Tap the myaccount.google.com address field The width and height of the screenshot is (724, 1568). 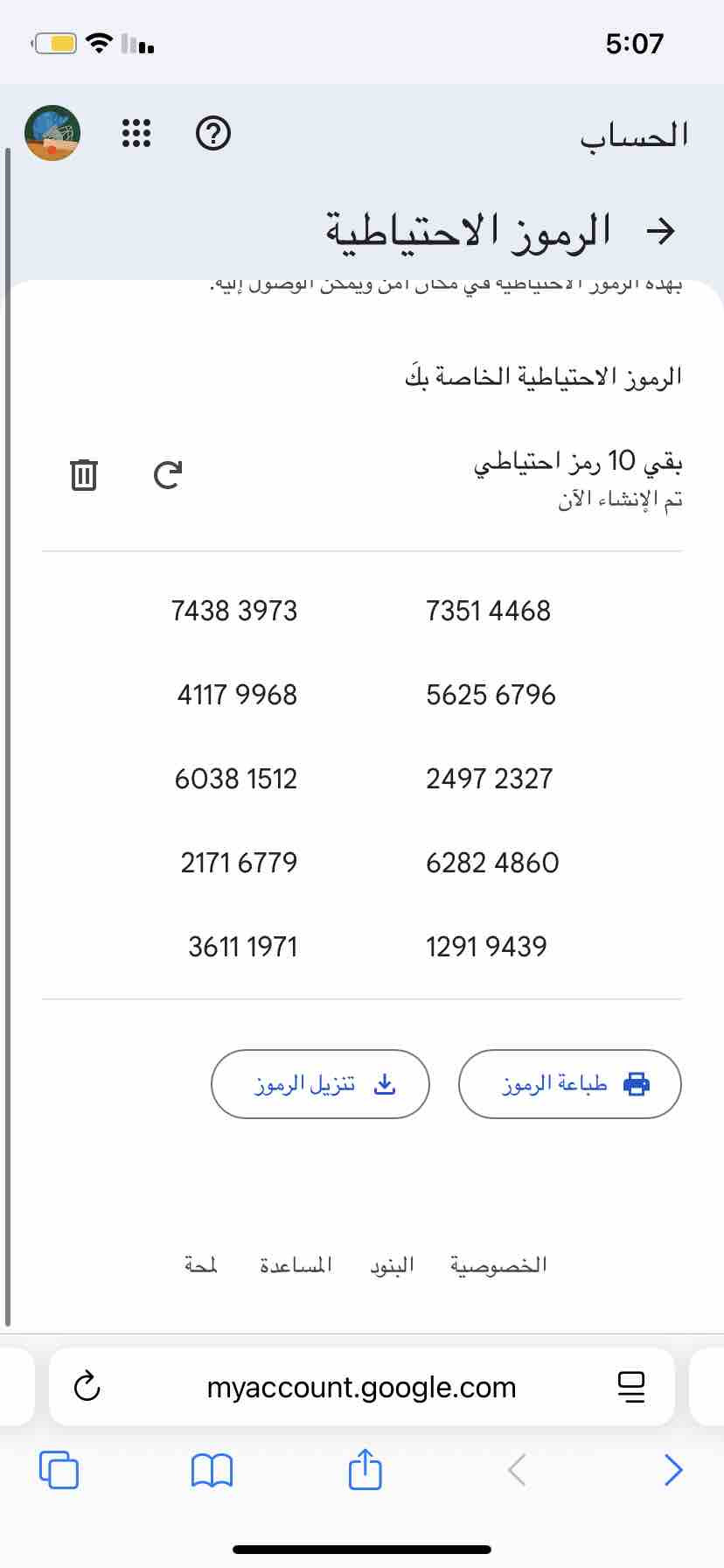click(361, 1387)
